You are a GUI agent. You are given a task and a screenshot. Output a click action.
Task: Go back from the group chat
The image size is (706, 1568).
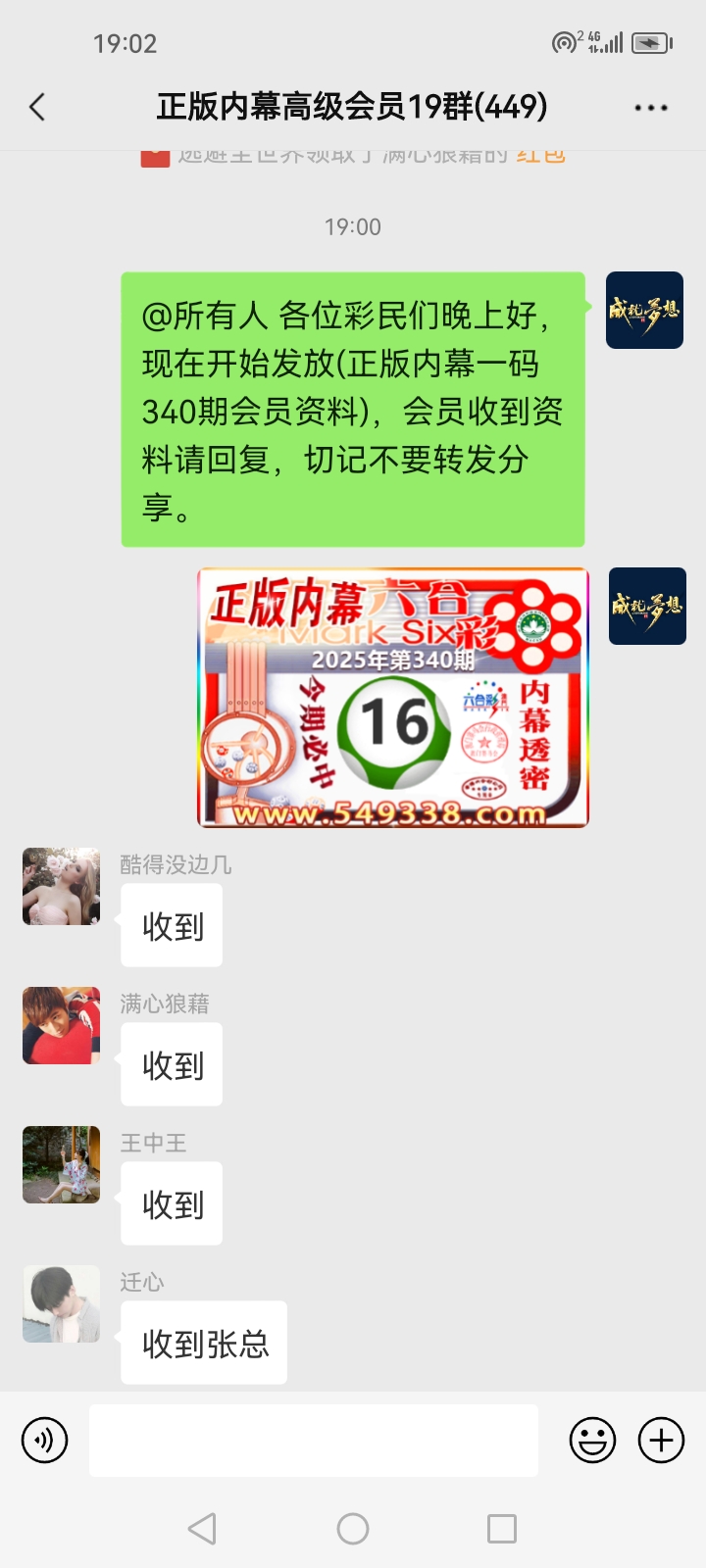point(37,107)
